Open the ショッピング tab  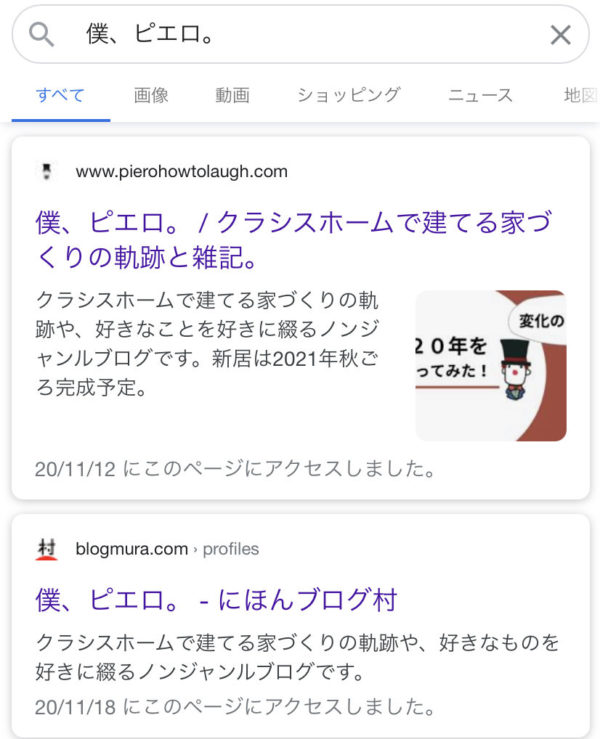348,96
